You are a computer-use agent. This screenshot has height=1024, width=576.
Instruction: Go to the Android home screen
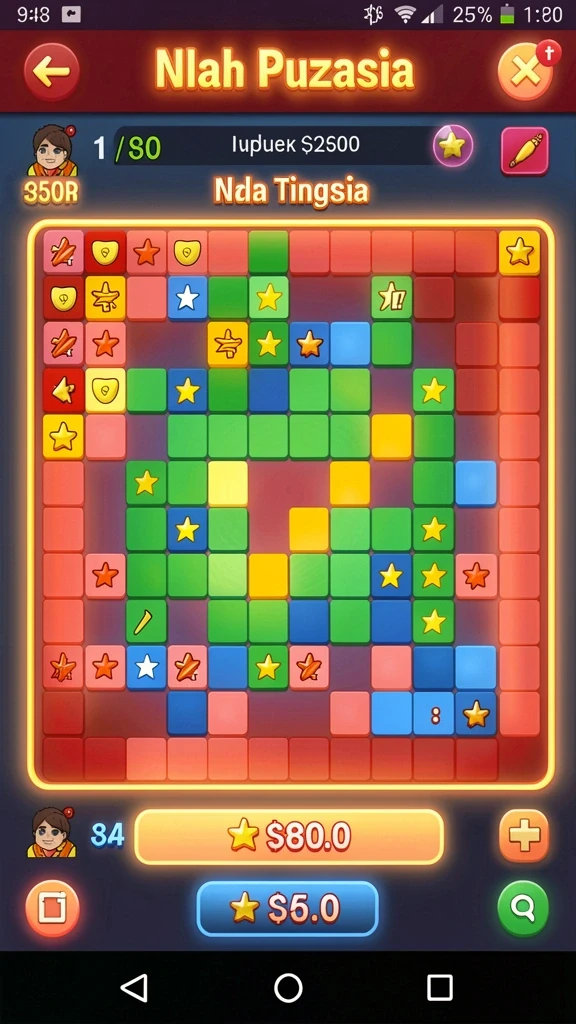point(288,987)
